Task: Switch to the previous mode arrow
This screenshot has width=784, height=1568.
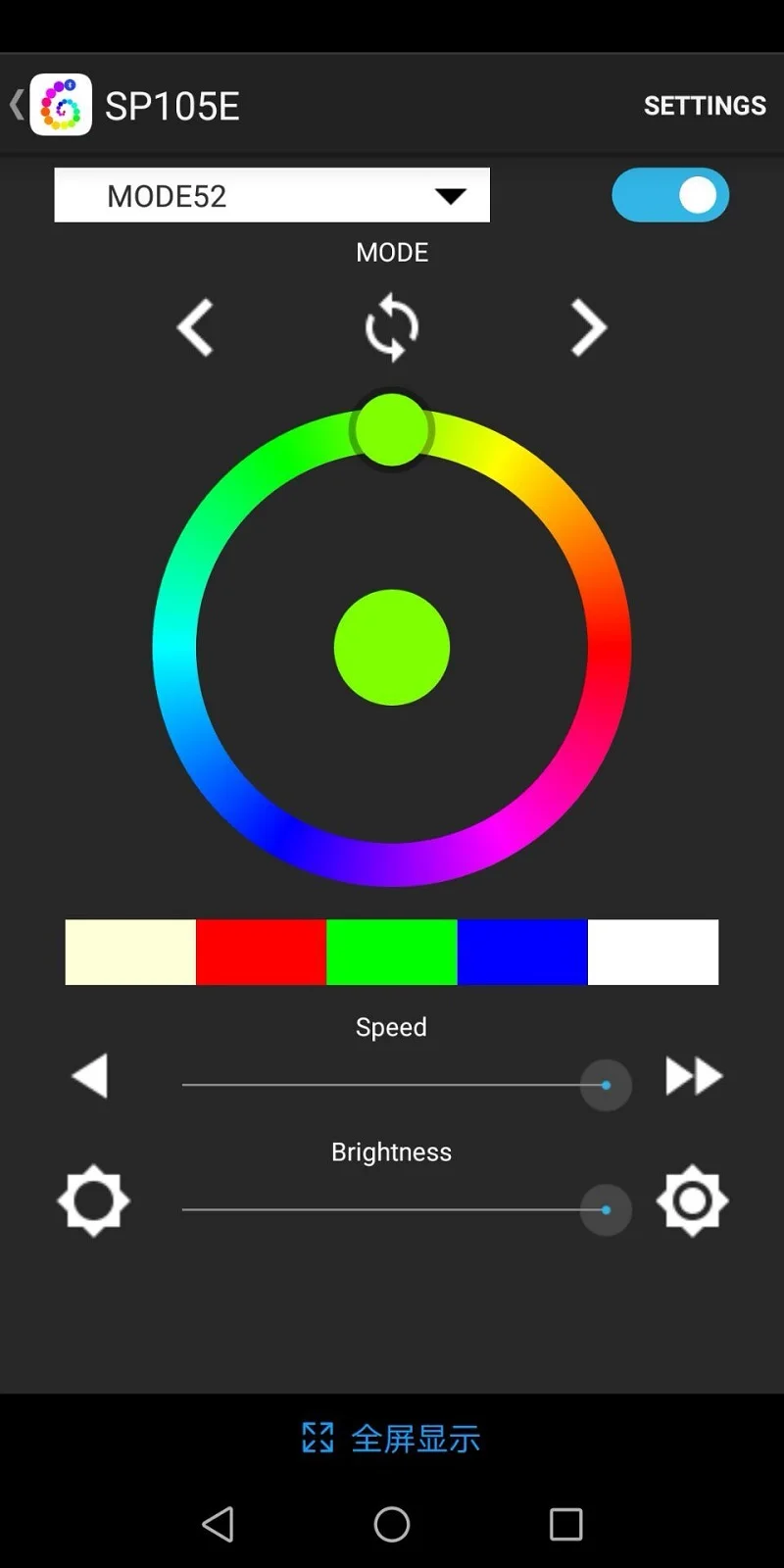Action: tap(195, 327)
